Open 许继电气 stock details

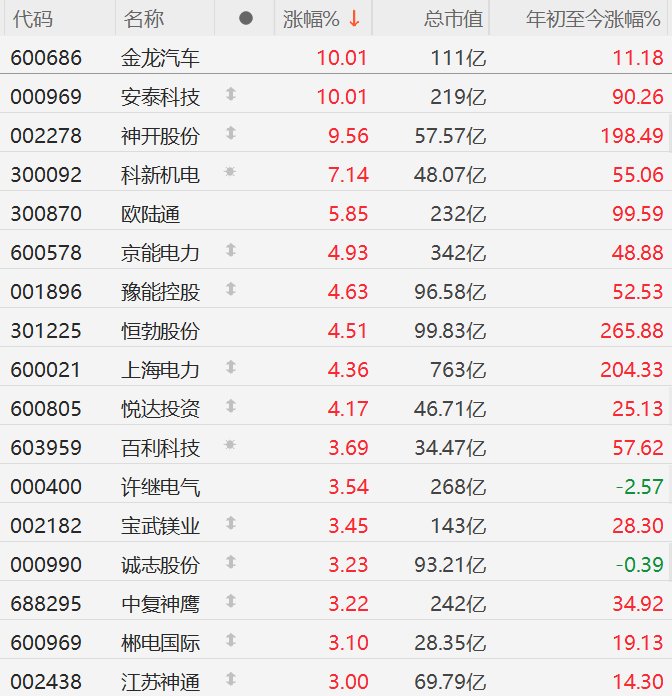[158, 487]
